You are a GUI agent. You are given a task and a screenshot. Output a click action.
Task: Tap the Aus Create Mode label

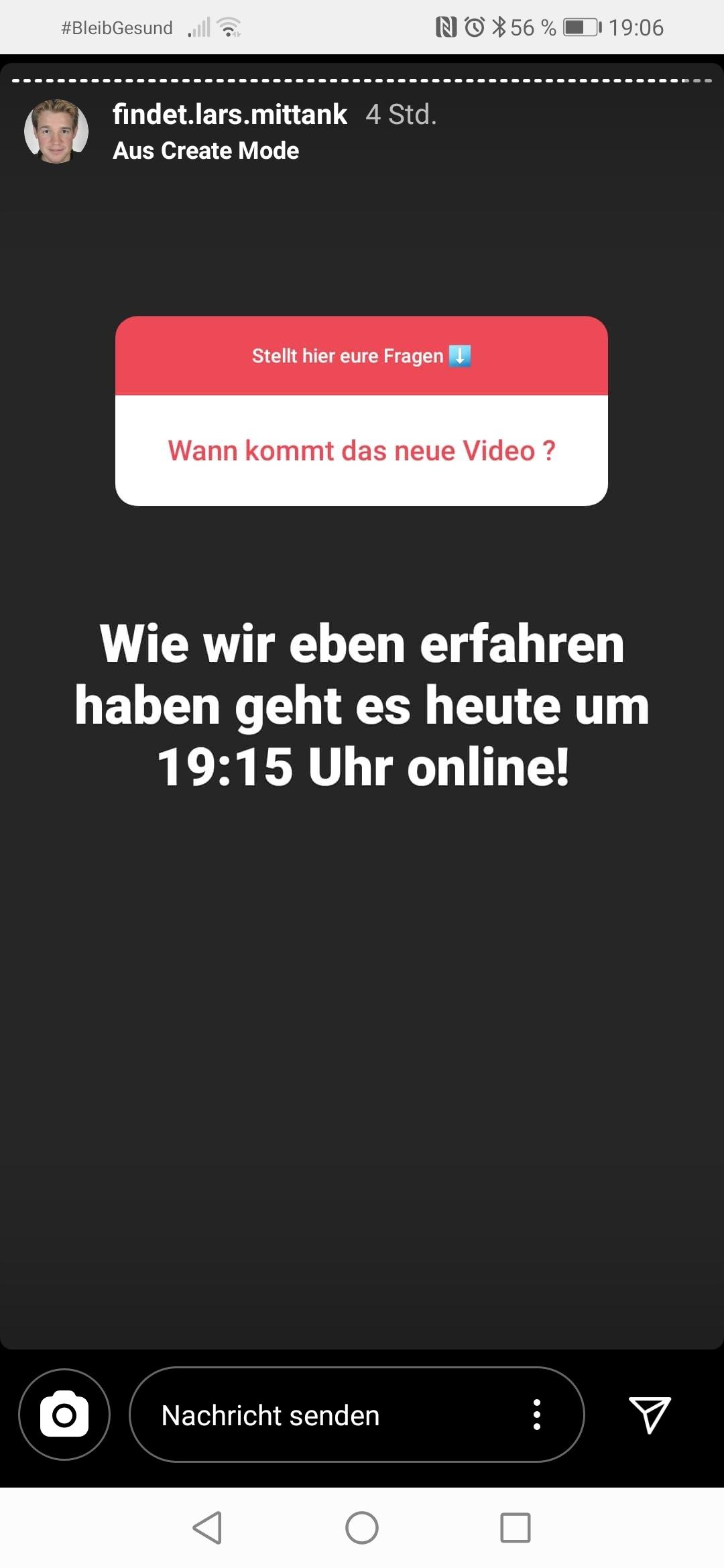pos(206,151)
